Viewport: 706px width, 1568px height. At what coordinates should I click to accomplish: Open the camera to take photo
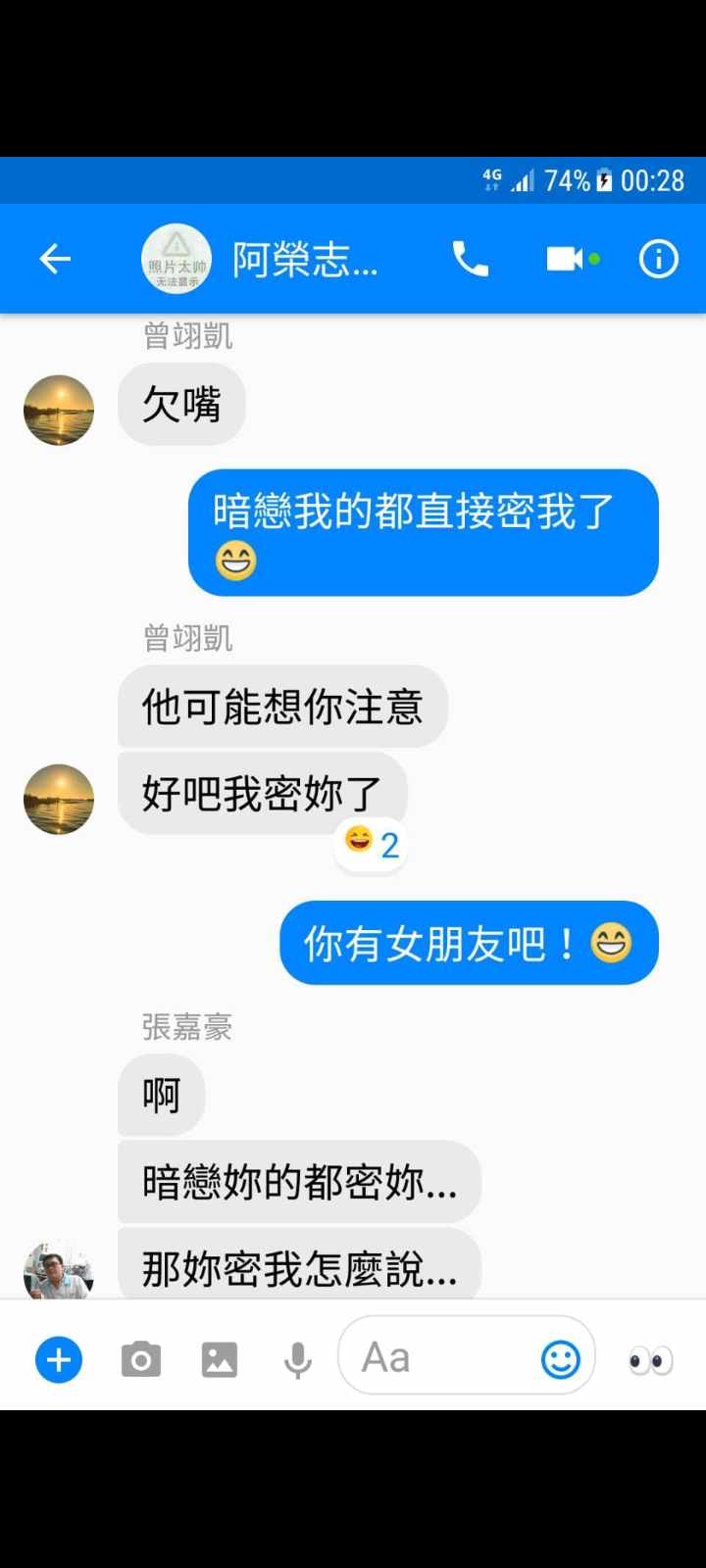point(140,1360)
